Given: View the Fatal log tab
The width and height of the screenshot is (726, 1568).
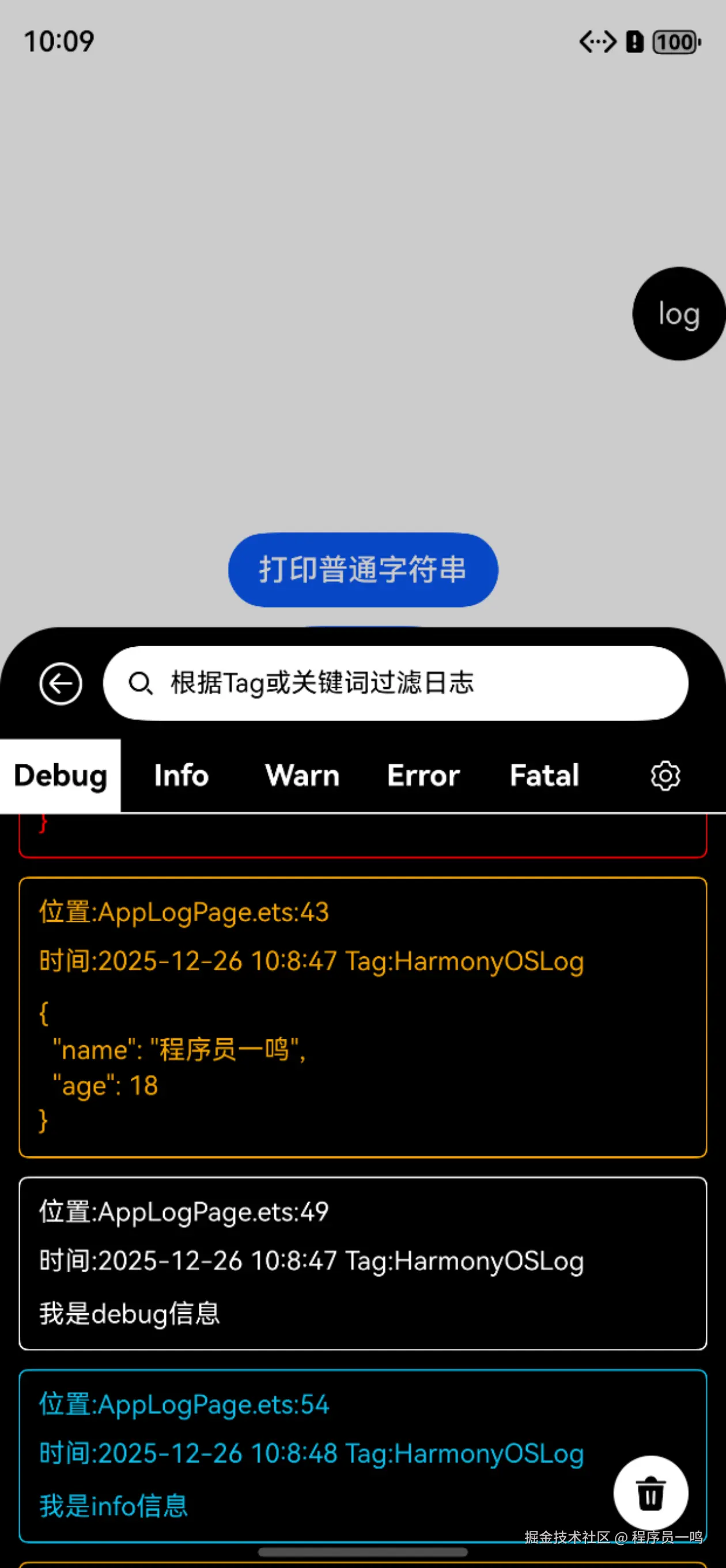Looking at the screenshot, I should coord(544,775).
